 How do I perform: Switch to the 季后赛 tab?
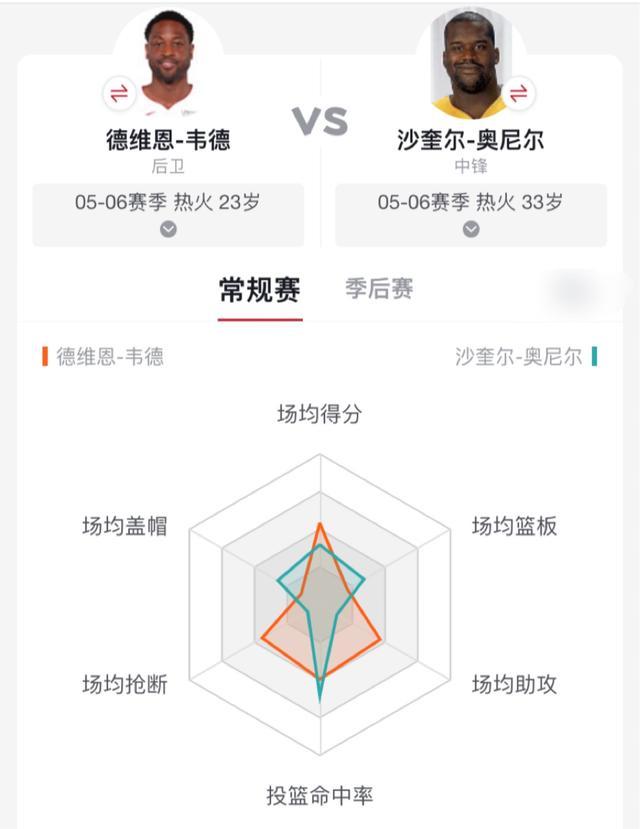[x=379, y=289]
